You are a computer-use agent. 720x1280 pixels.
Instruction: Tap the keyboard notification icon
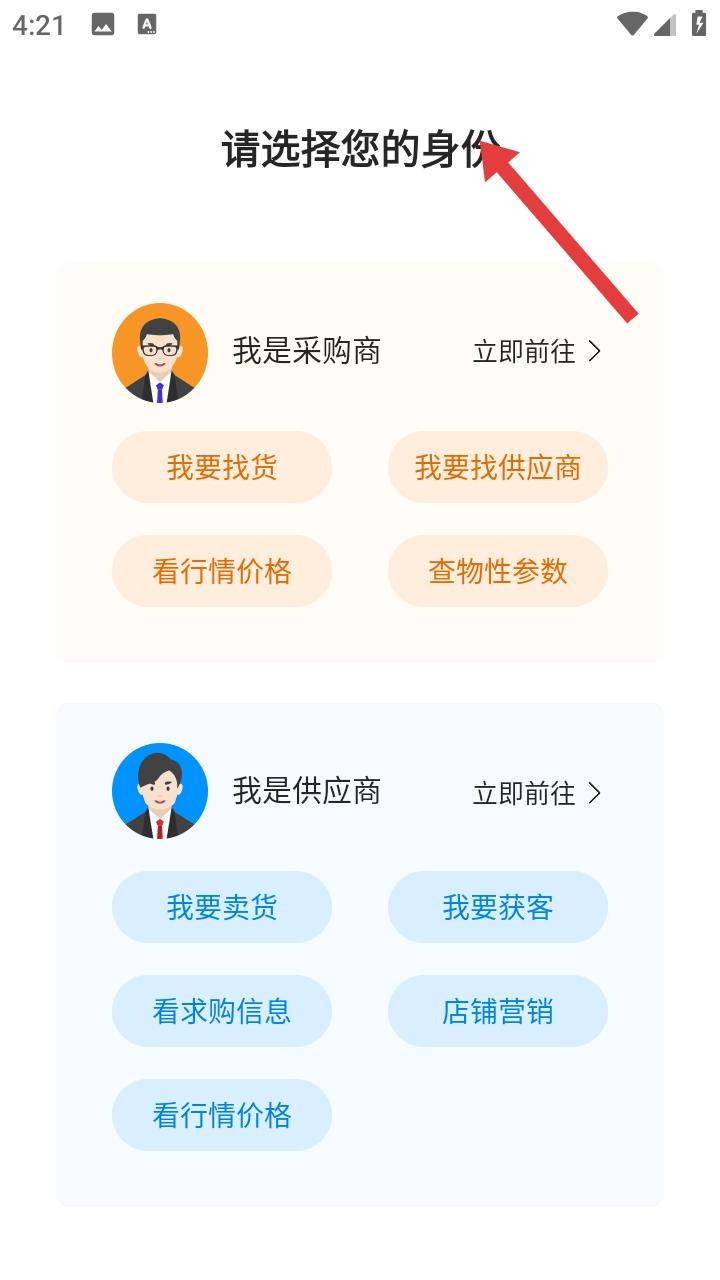coord(148,22)
